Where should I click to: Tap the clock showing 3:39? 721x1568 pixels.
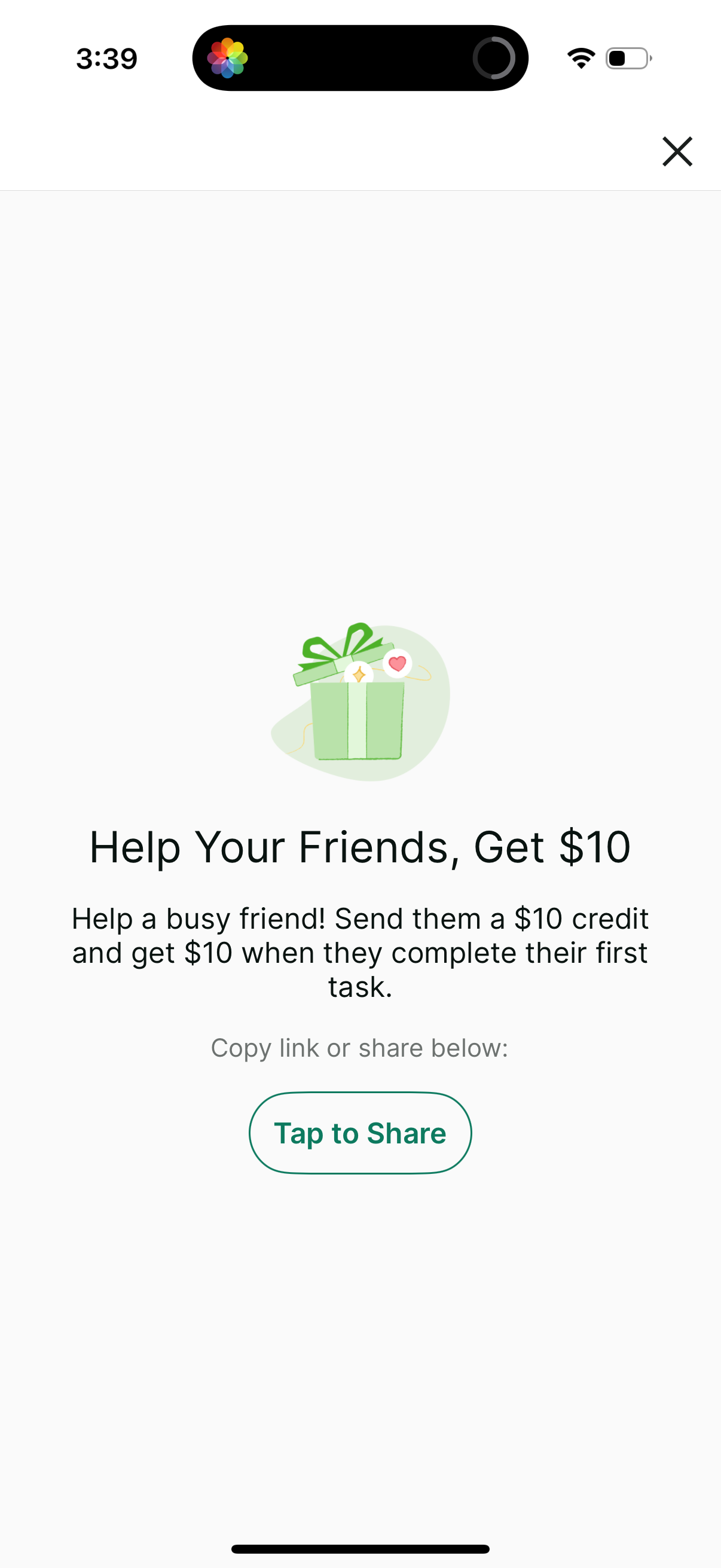click(106, 58)
